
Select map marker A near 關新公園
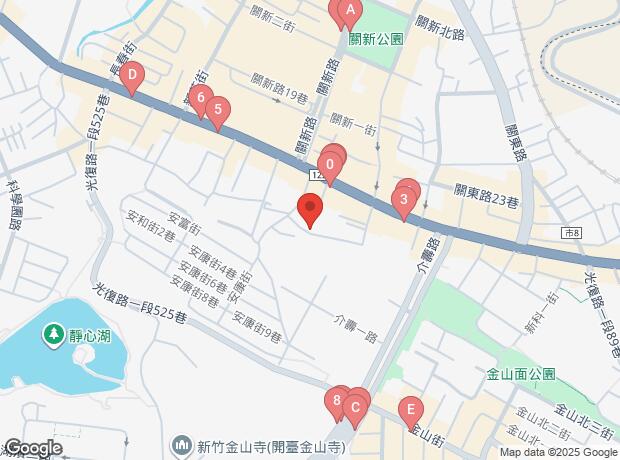(x=349, y=13)
